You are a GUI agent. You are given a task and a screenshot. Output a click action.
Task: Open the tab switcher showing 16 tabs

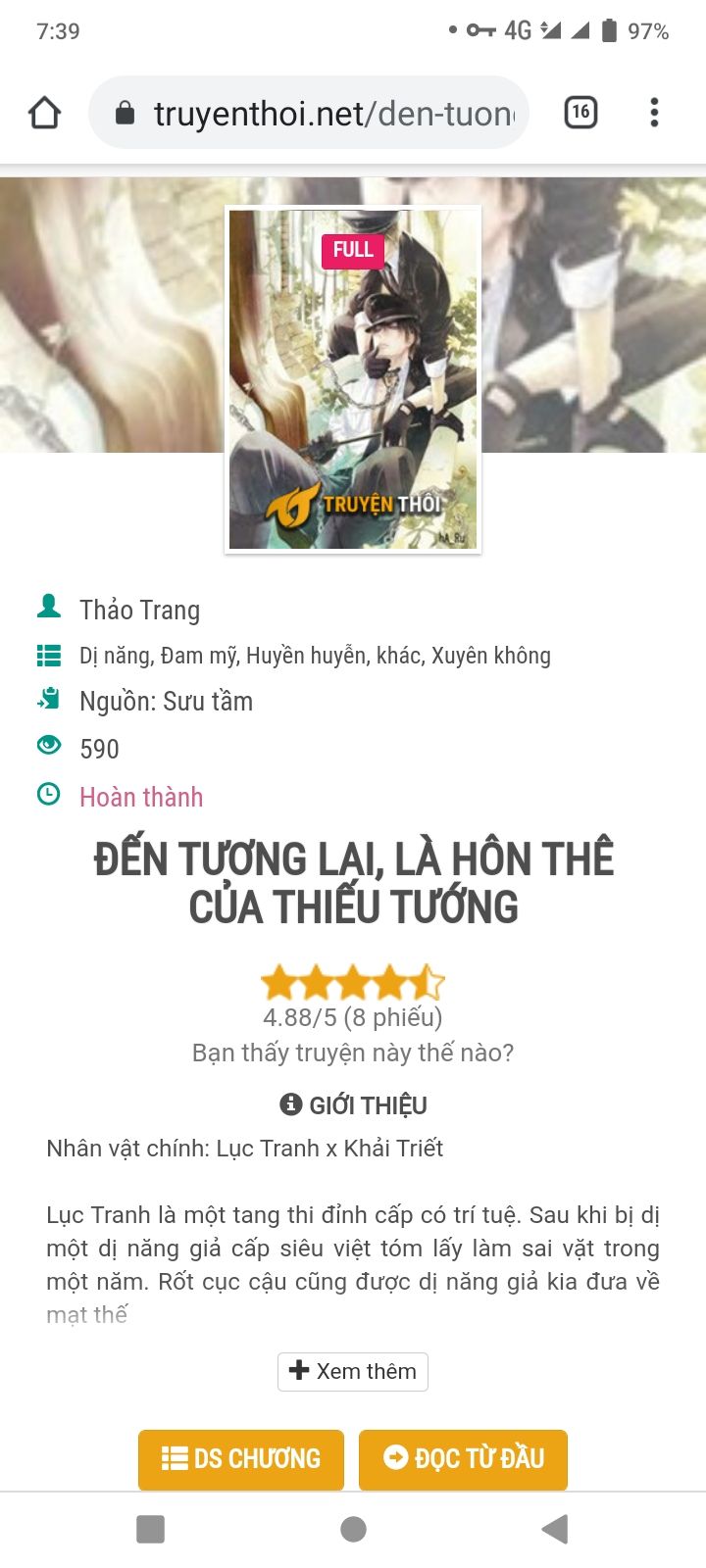pyautogui.click(x=580, y=113)
